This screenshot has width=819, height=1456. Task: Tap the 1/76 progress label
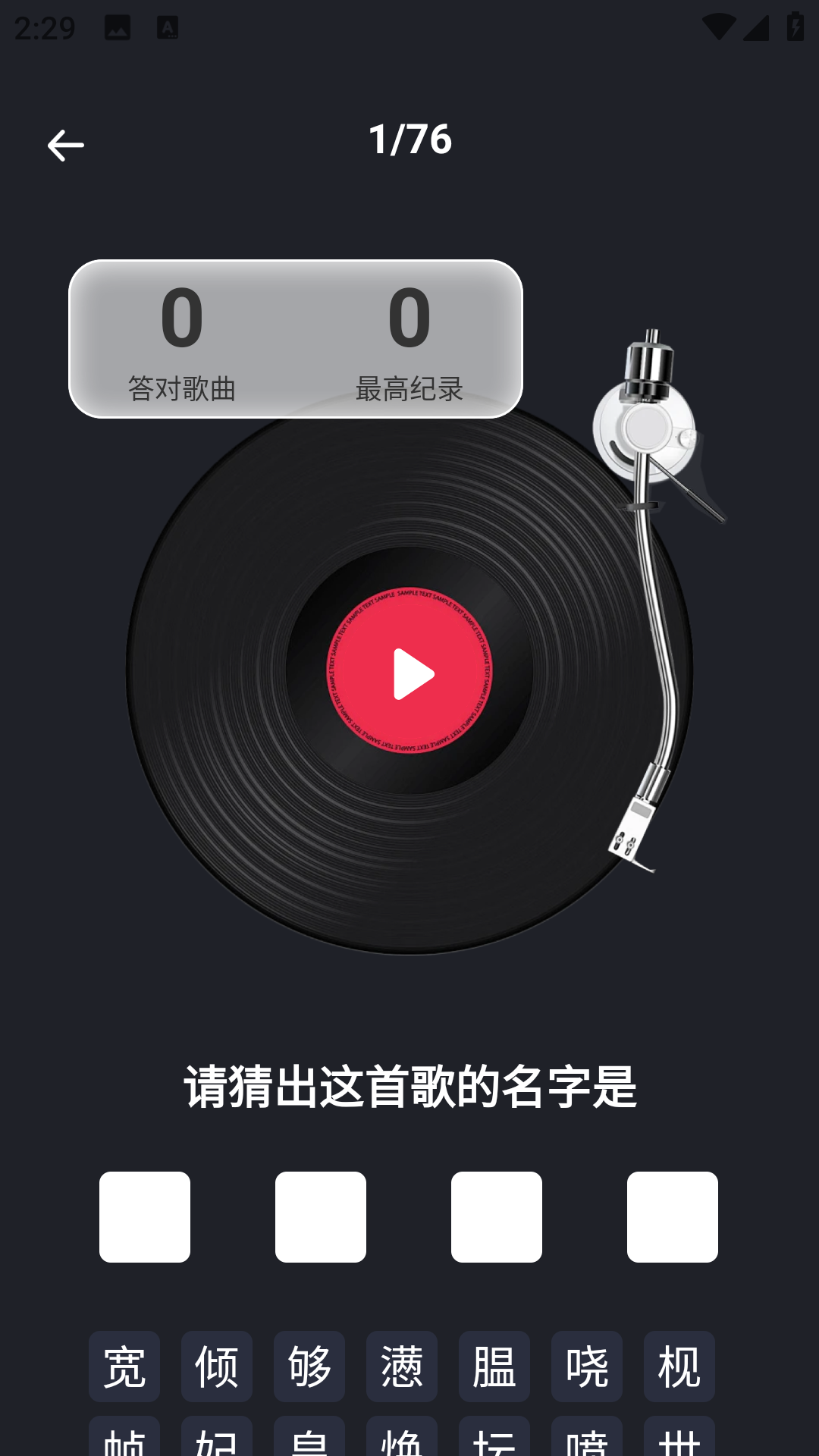409,139
